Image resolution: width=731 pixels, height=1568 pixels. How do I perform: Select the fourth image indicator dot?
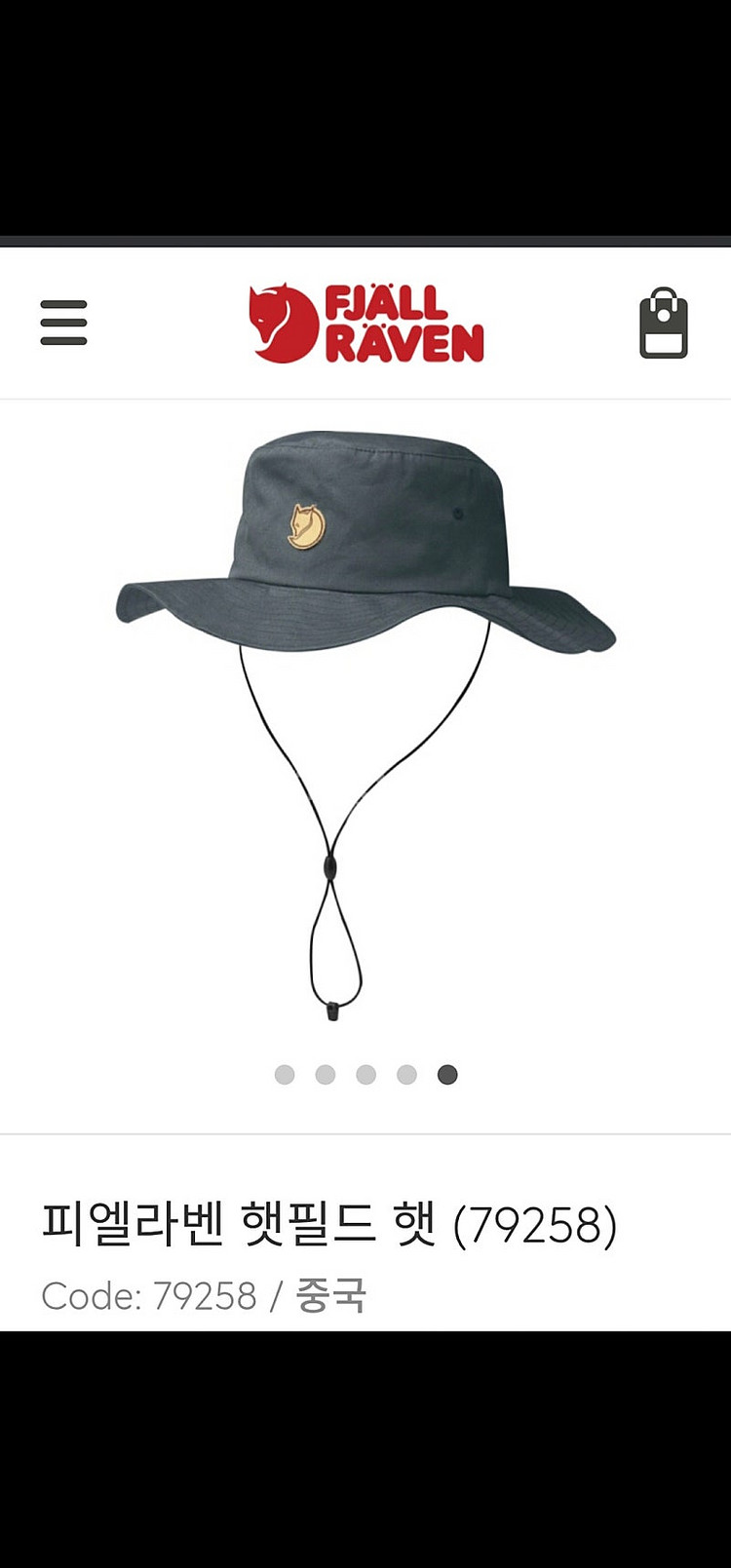point(406,1074)
